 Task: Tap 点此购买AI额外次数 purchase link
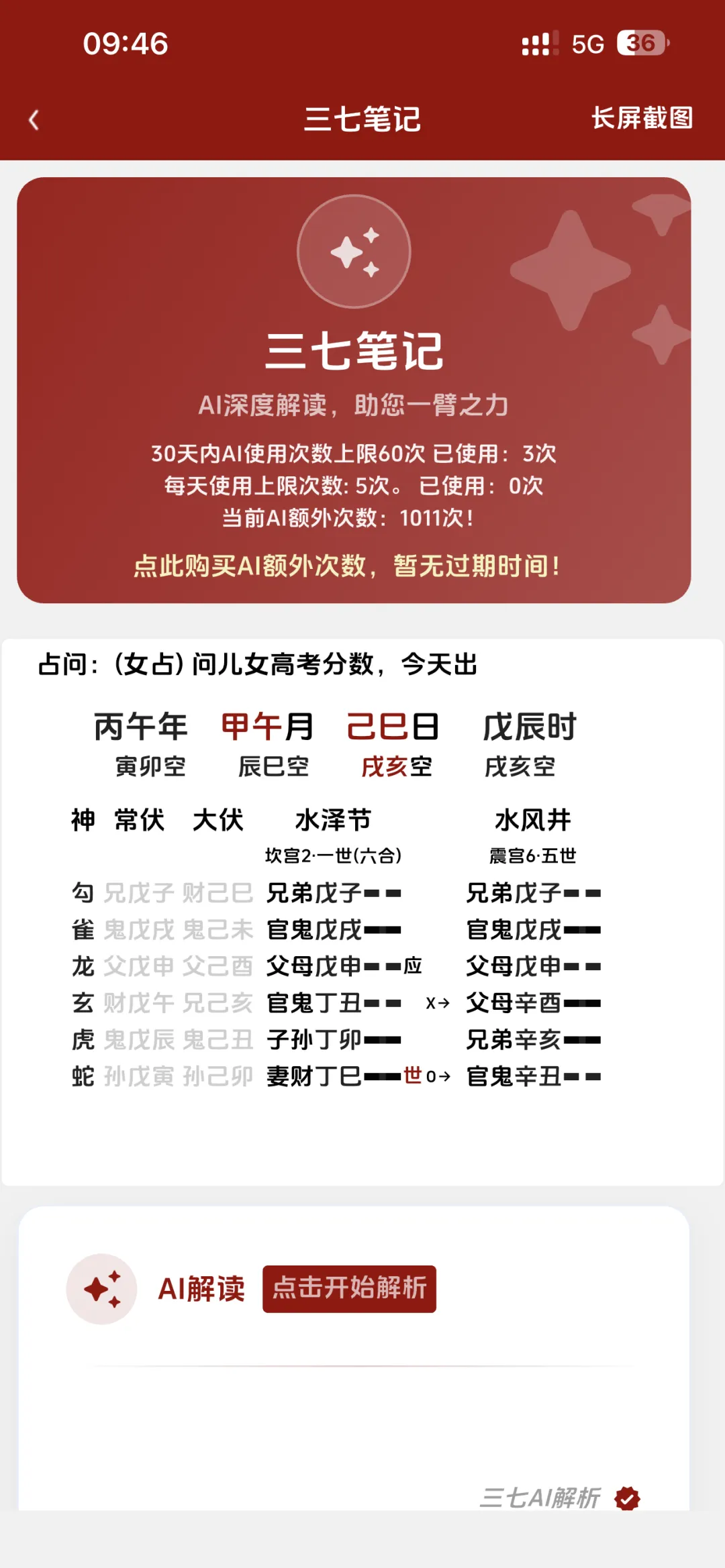(x=346, y=566)
